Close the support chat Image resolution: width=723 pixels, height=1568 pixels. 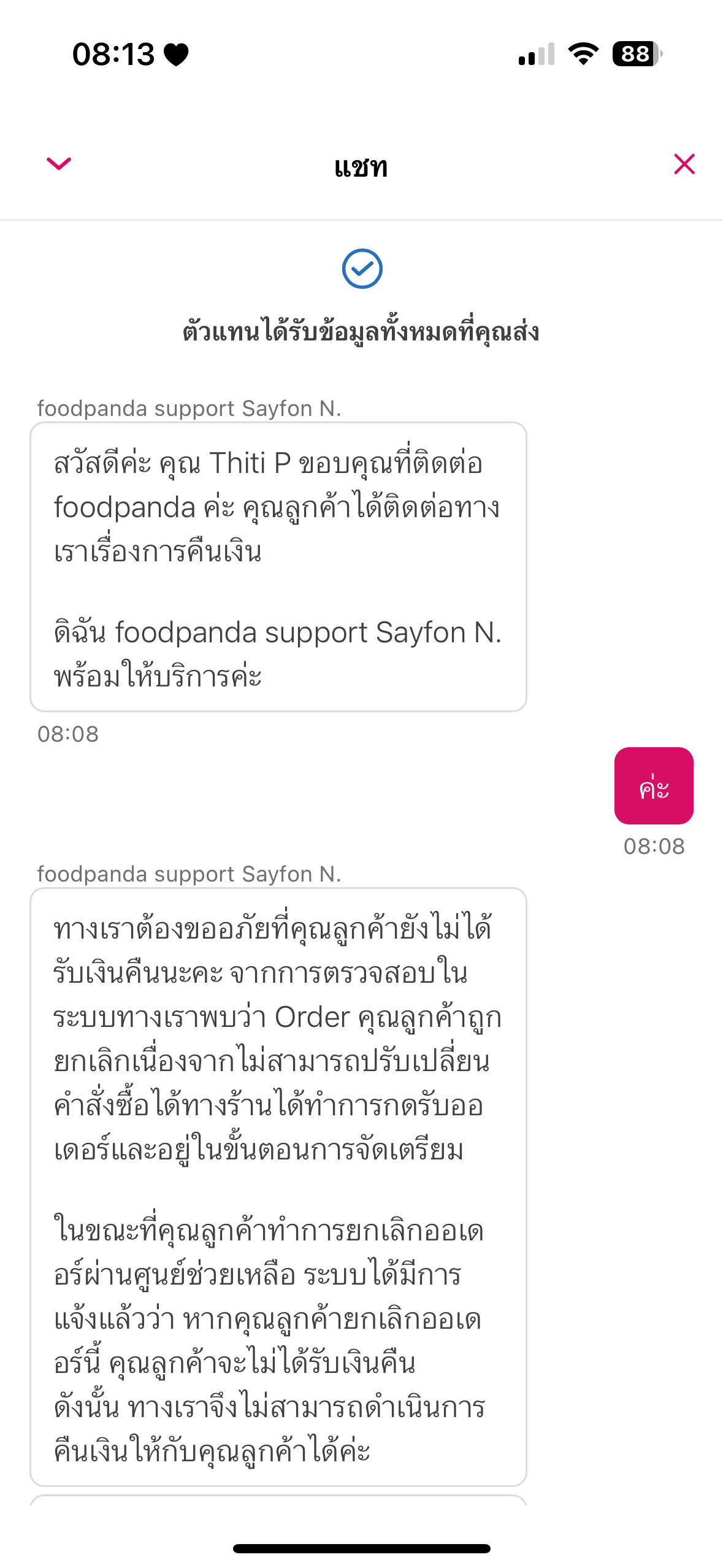tap(684, 164)
